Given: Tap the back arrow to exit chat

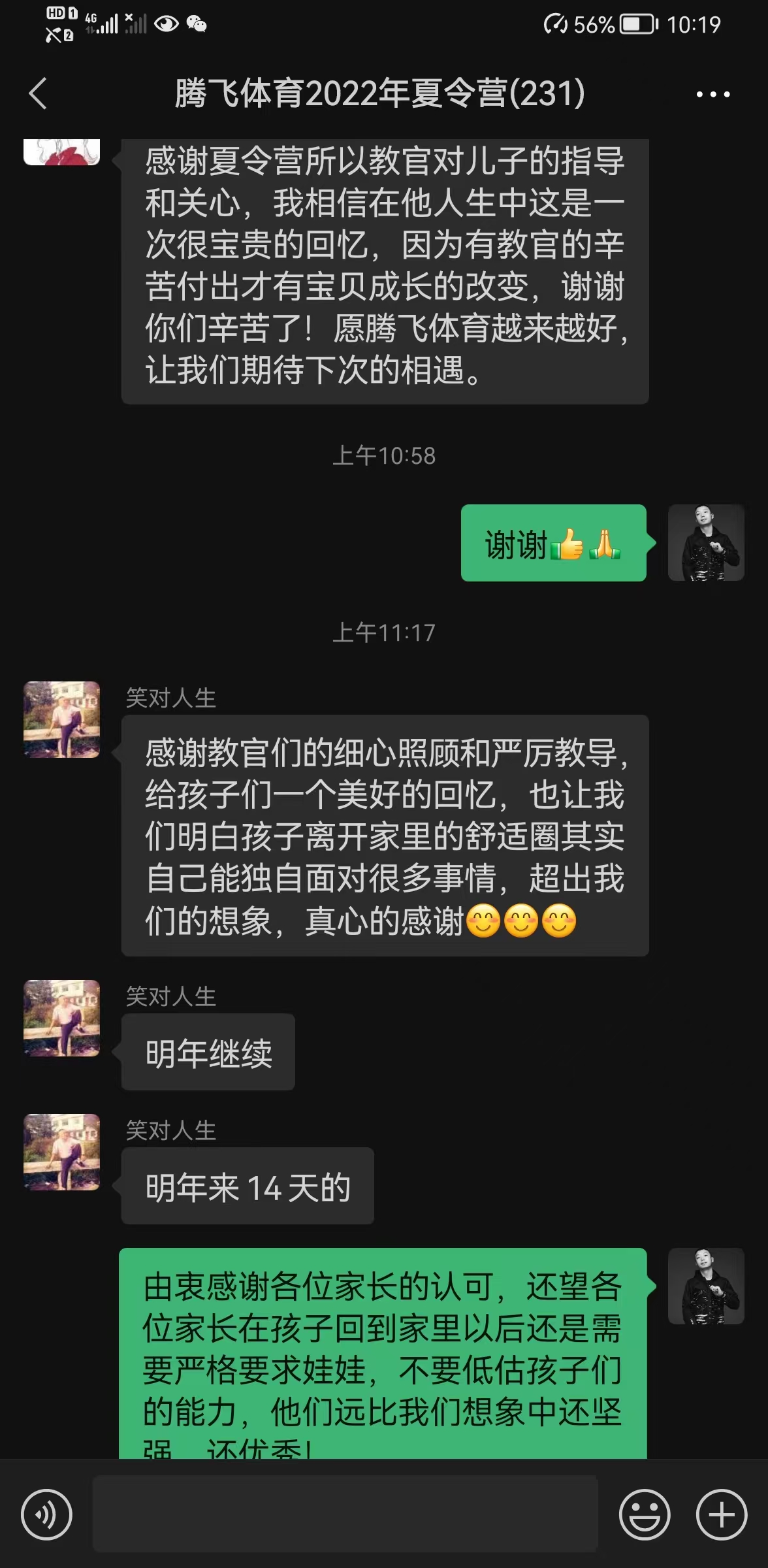Looking at the screenshot, I should click(37, 95).
